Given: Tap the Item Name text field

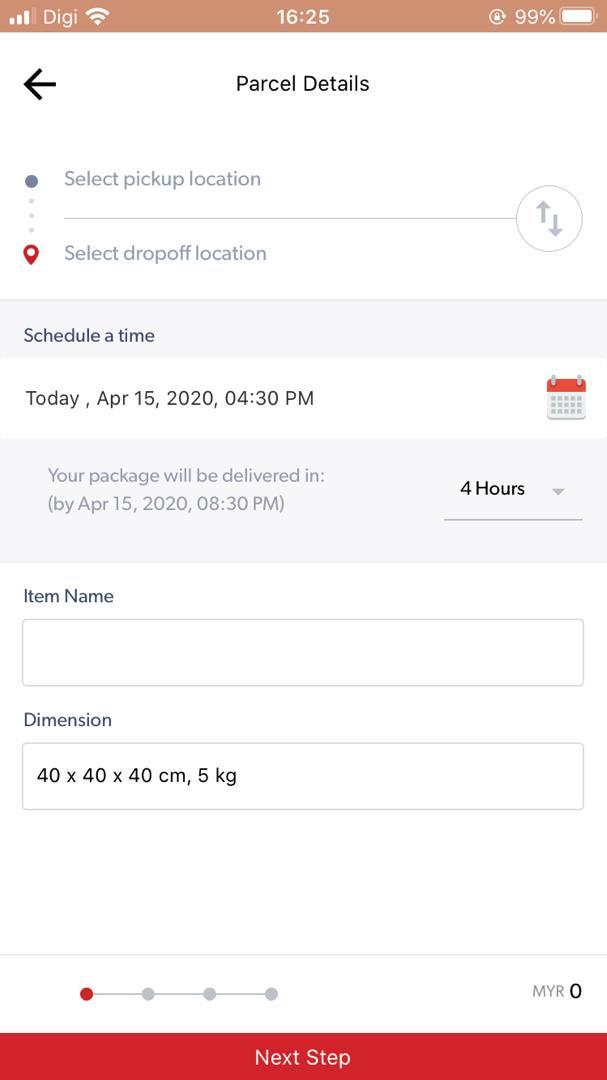Looking at the screenshot, I should click(303, 652).
